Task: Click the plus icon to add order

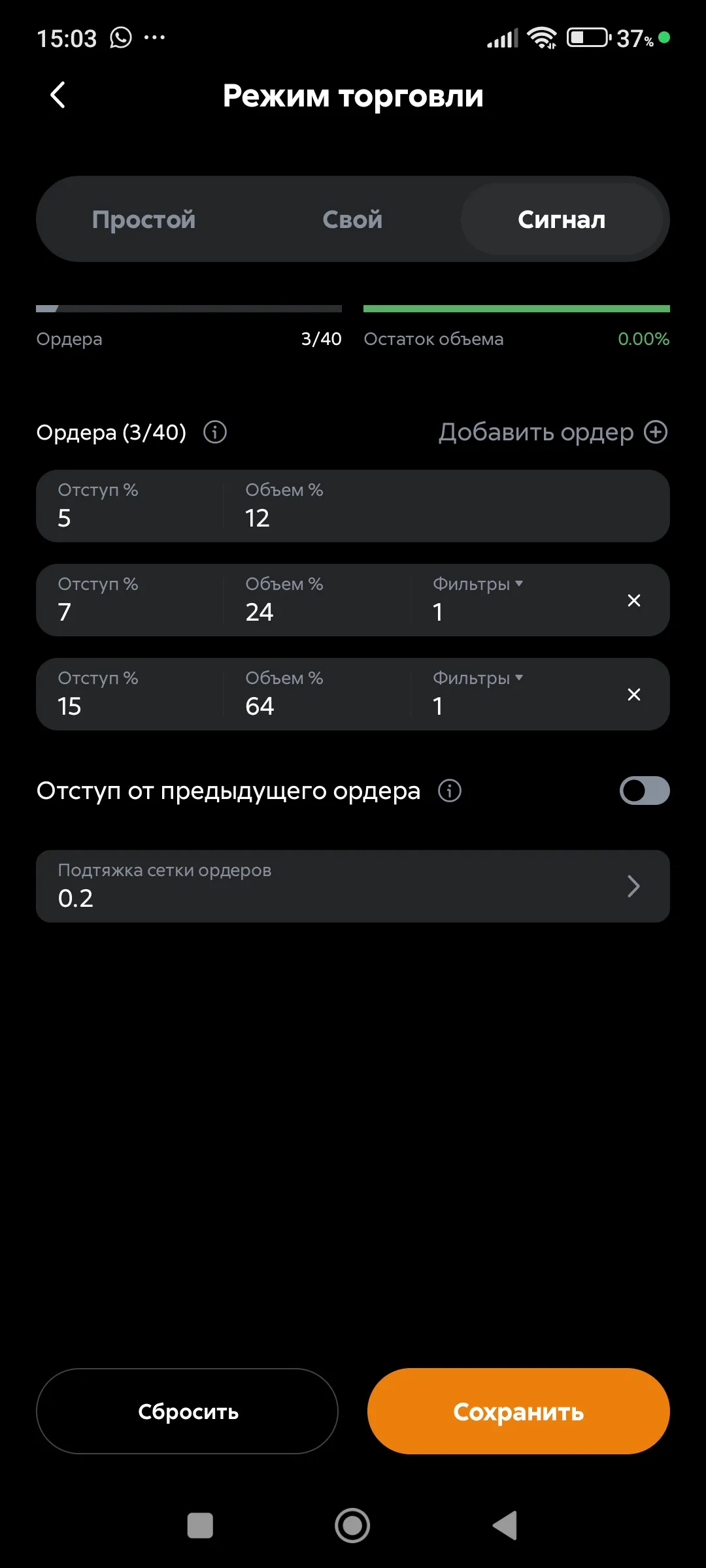Action: [x=656, y=431]
